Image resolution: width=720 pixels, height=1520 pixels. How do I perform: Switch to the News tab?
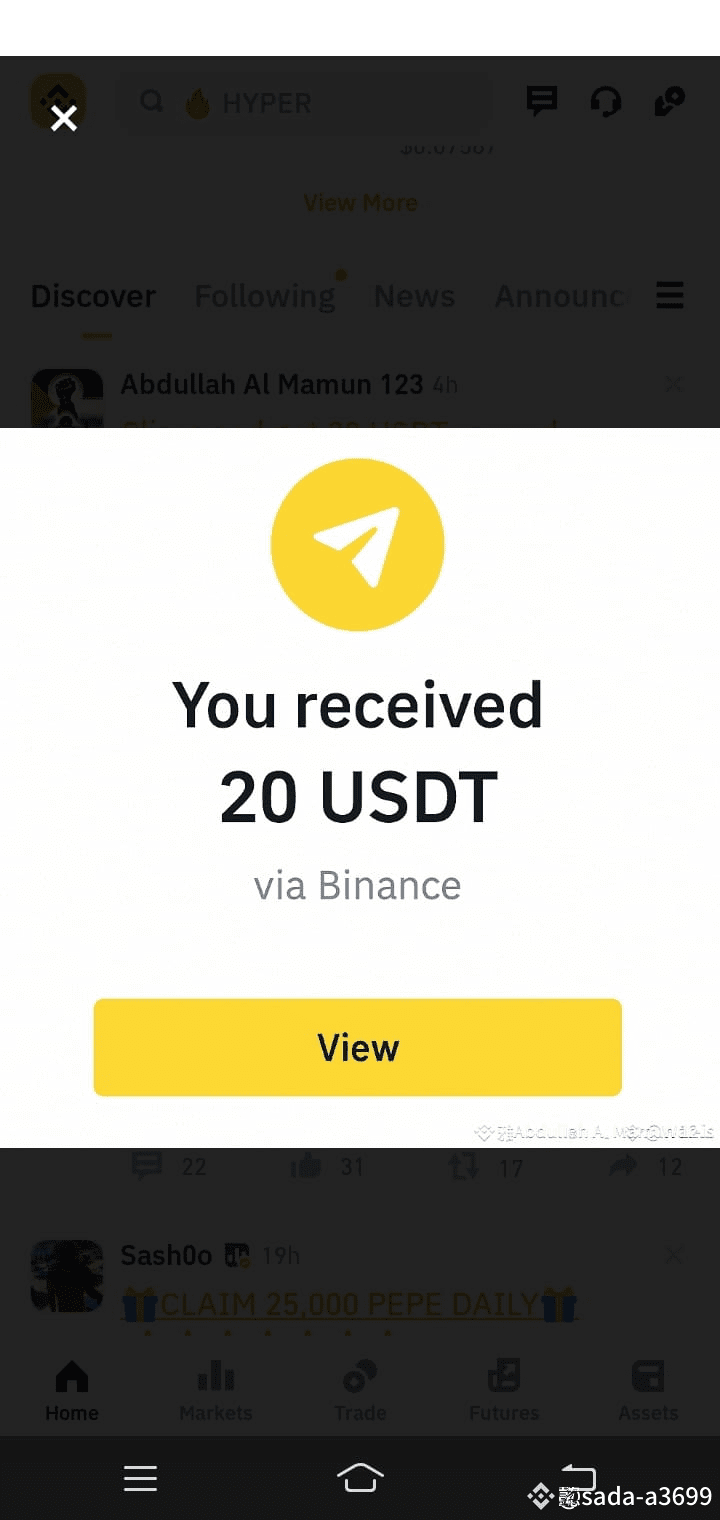(x=414, y=296)
